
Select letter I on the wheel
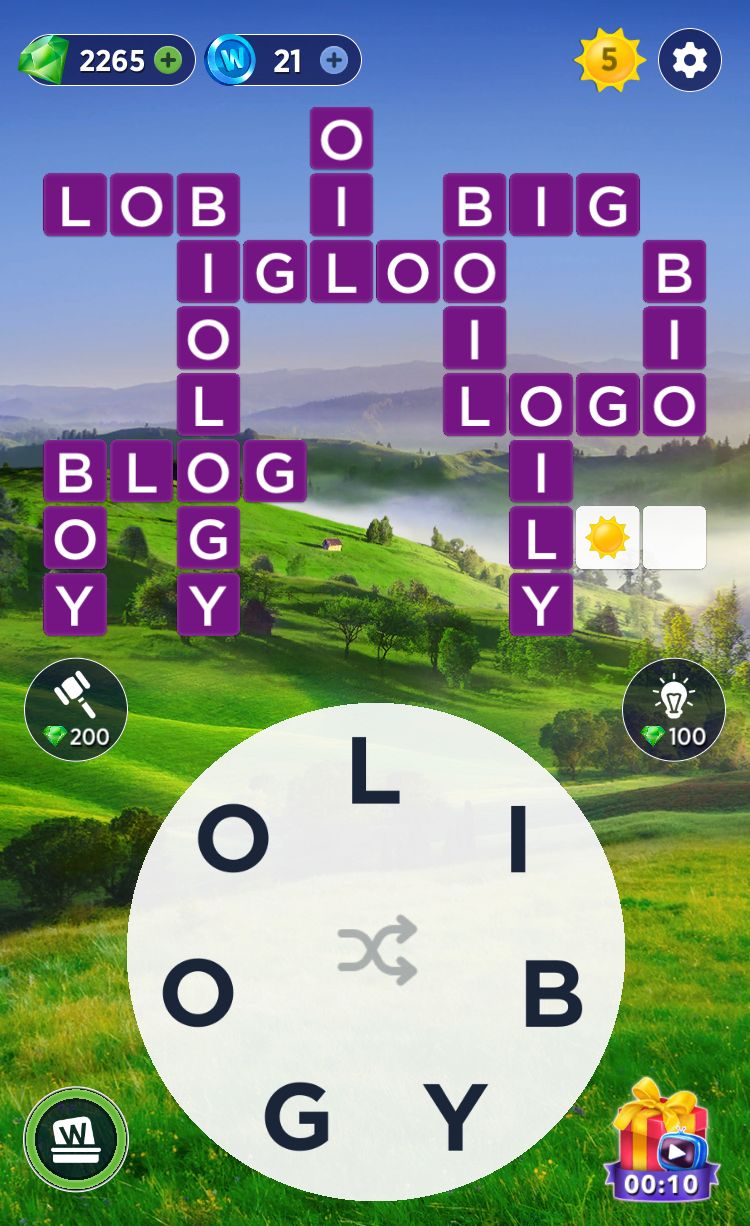[x=517, y=842]
